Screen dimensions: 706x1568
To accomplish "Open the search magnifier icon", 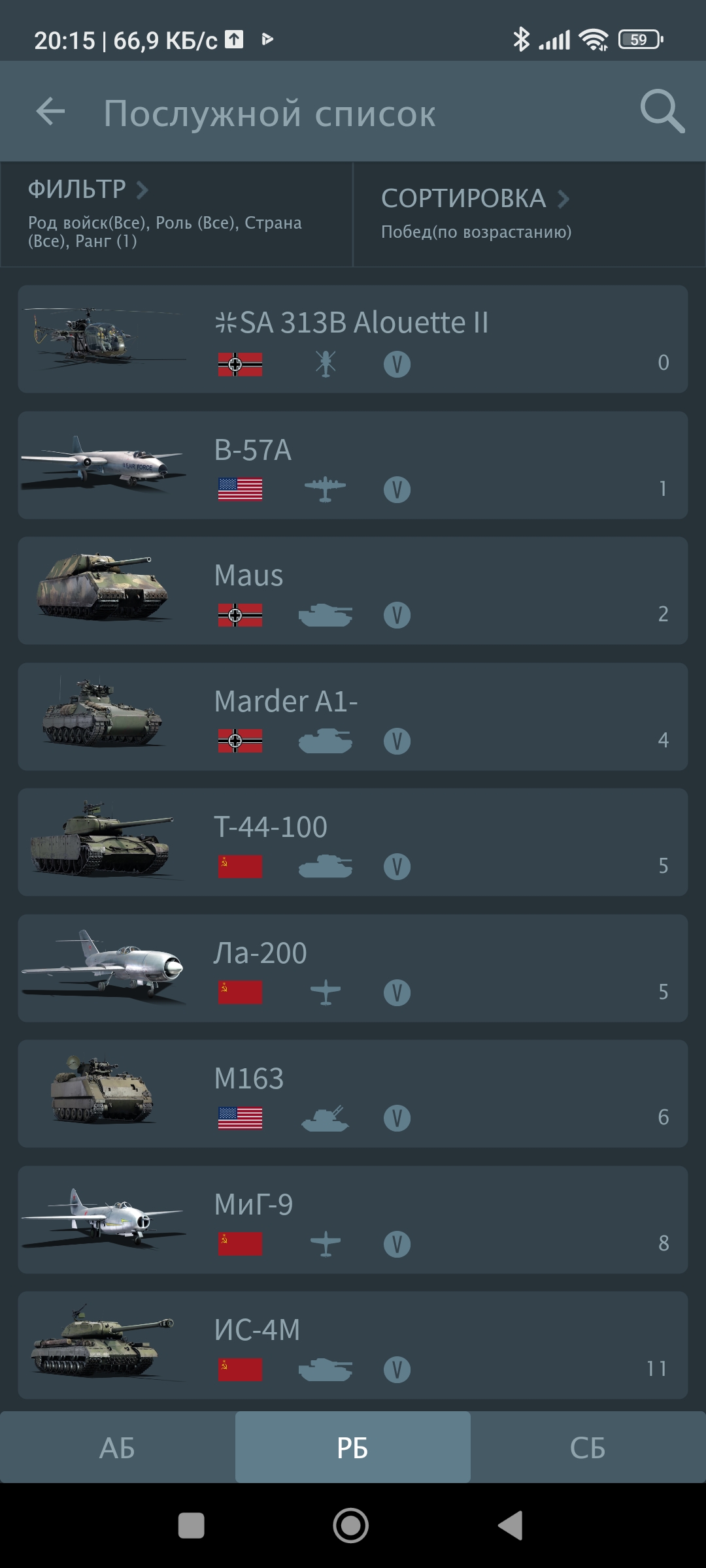I will [662, 112].
